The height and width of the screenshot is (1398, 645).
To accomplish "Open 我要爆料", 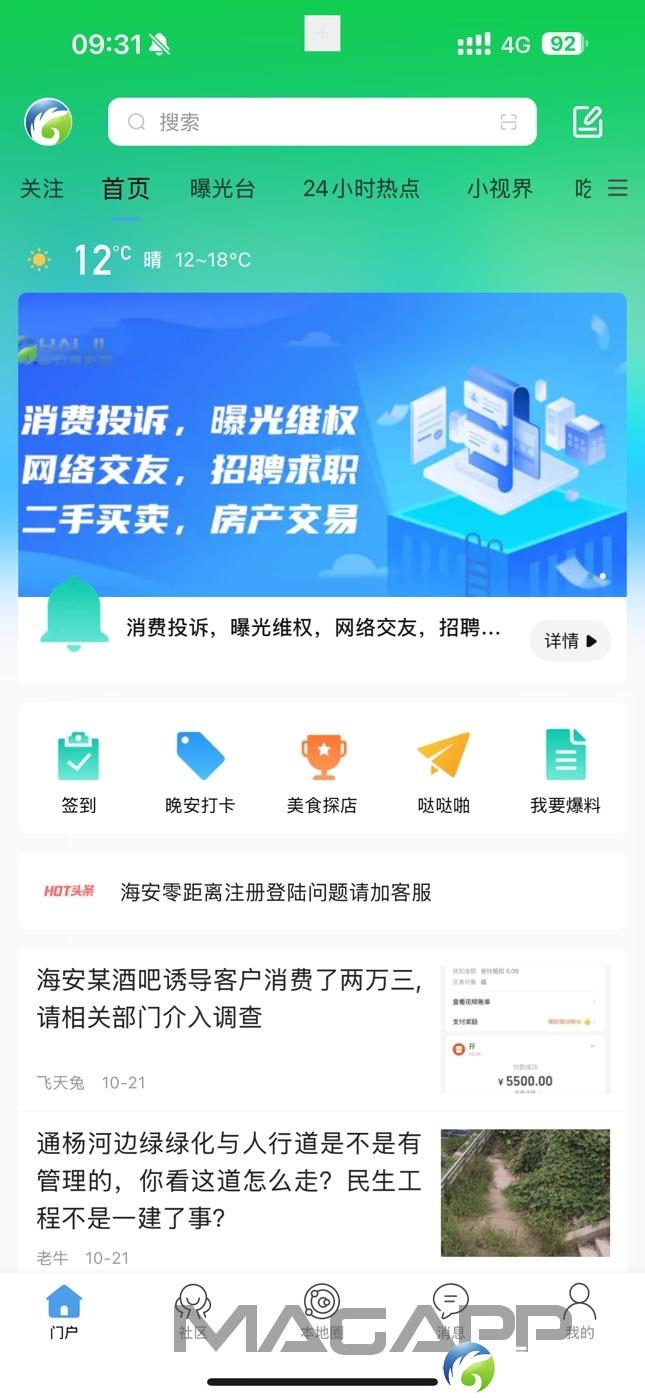I will [565, 770].
